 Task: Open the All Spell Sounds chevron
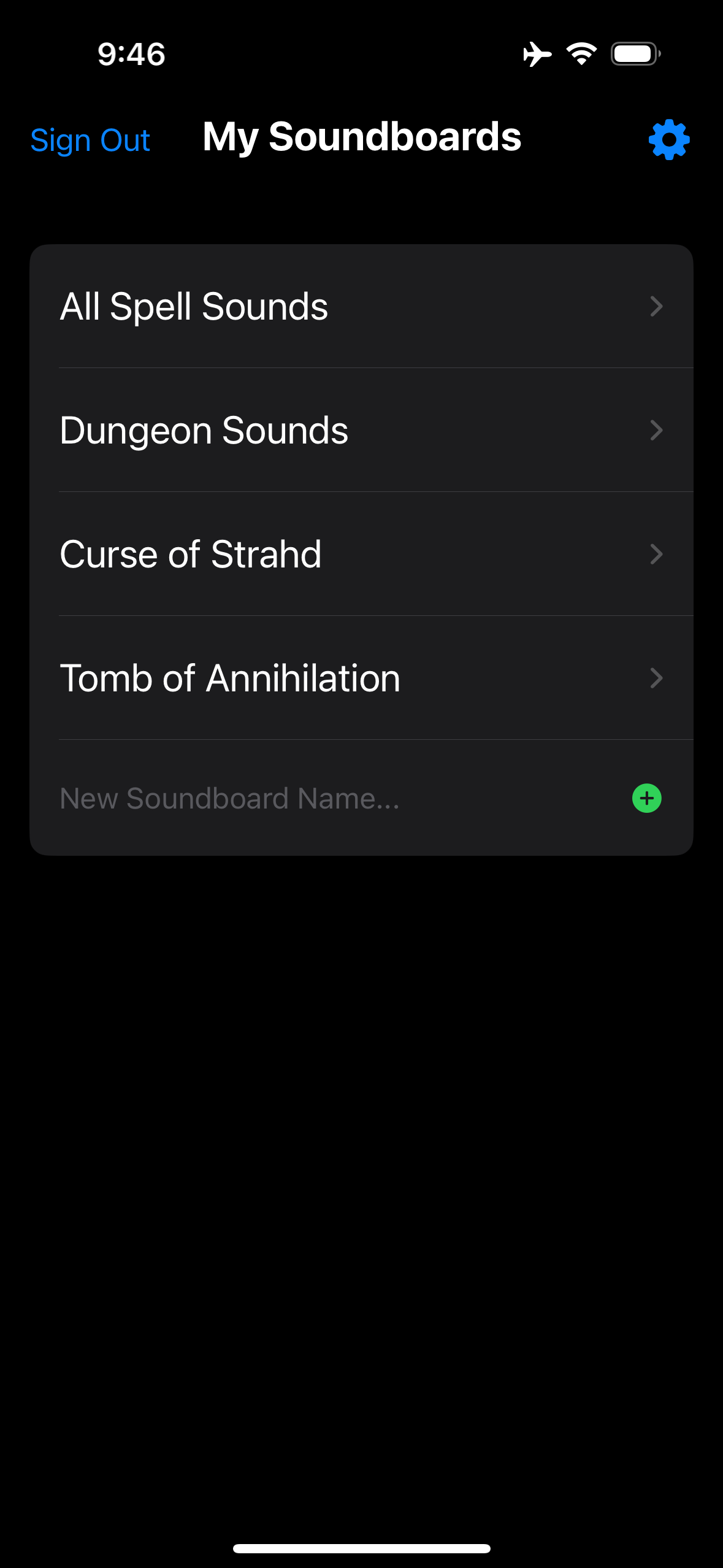coord(657,307)
